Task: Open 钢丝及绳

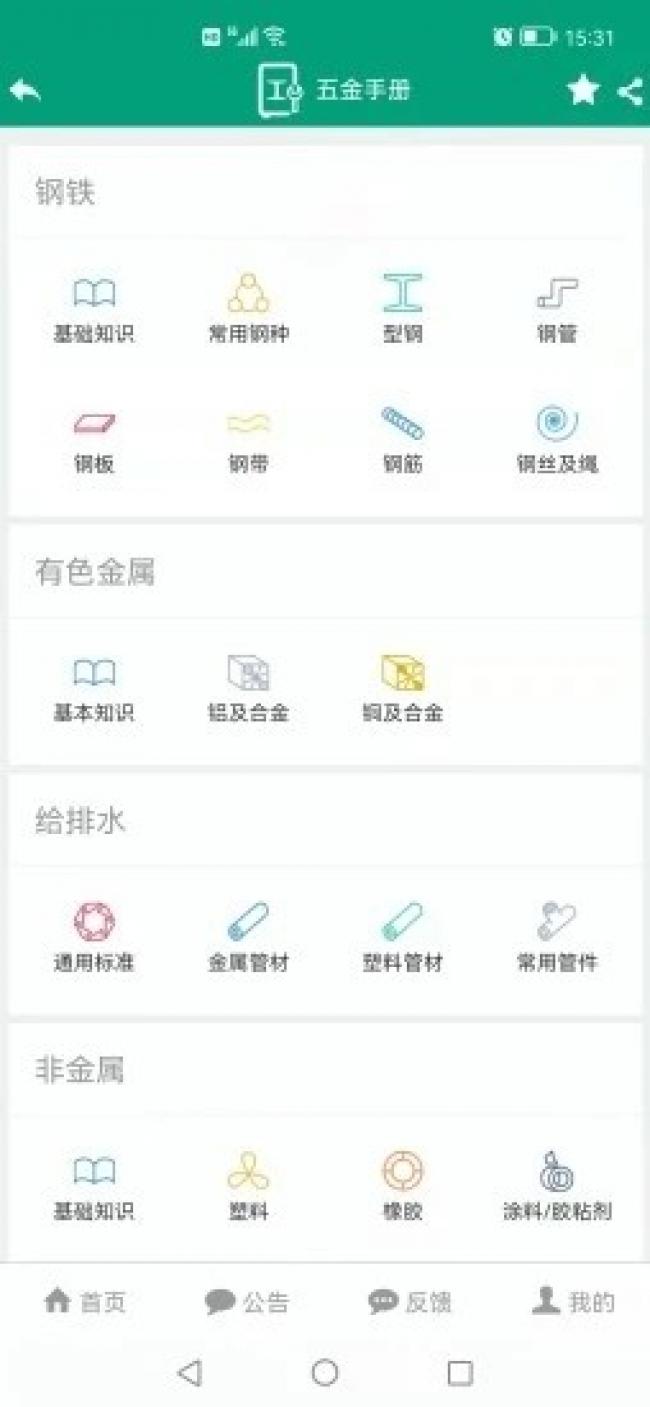Action: point(557,440)
